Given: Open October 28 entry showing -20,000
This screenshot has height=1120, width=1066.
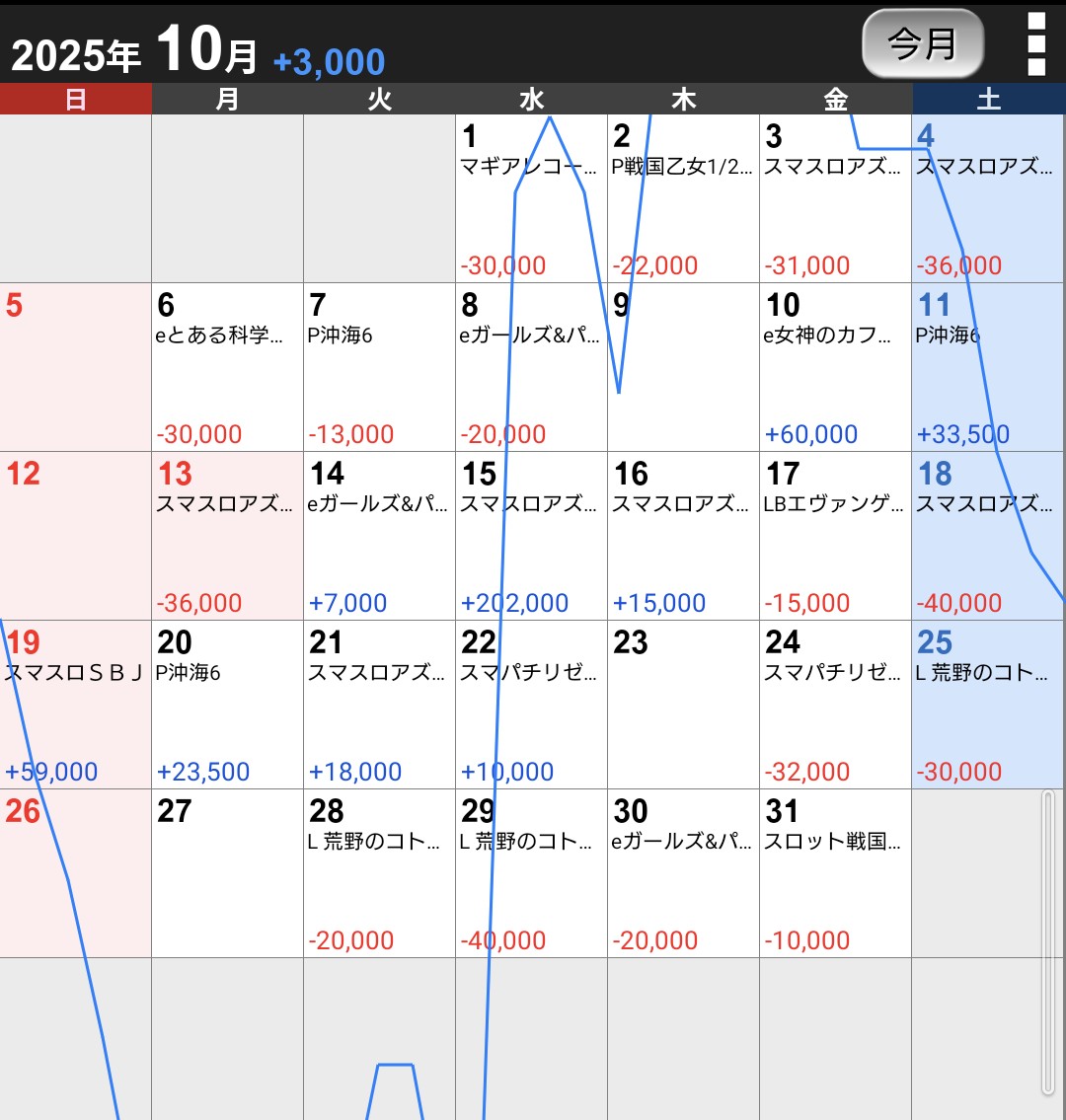Looking at the screenshot, I should click(379, 873).
